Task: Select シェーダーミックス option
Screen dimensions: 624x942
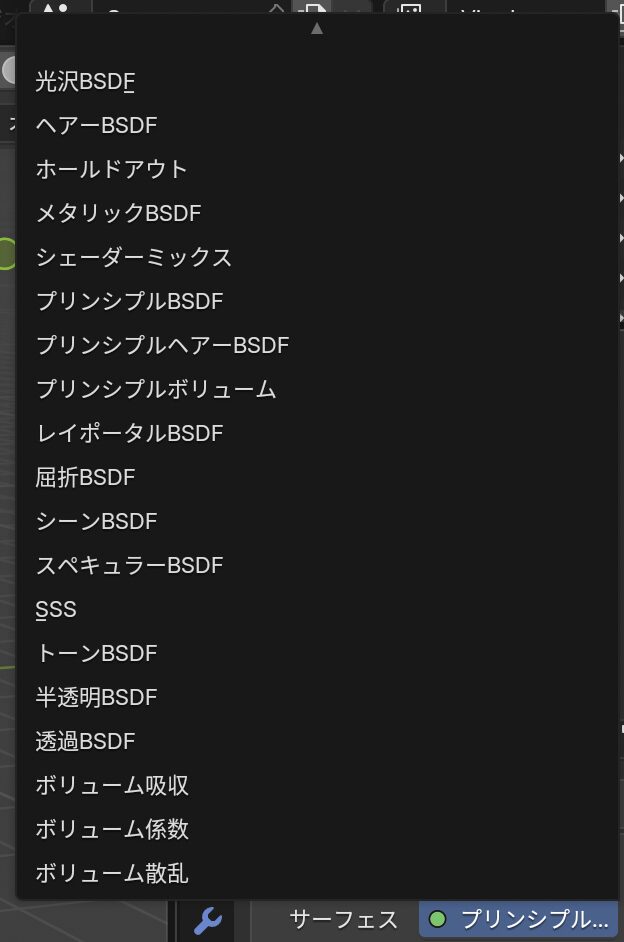Action: tap(133, 257)
